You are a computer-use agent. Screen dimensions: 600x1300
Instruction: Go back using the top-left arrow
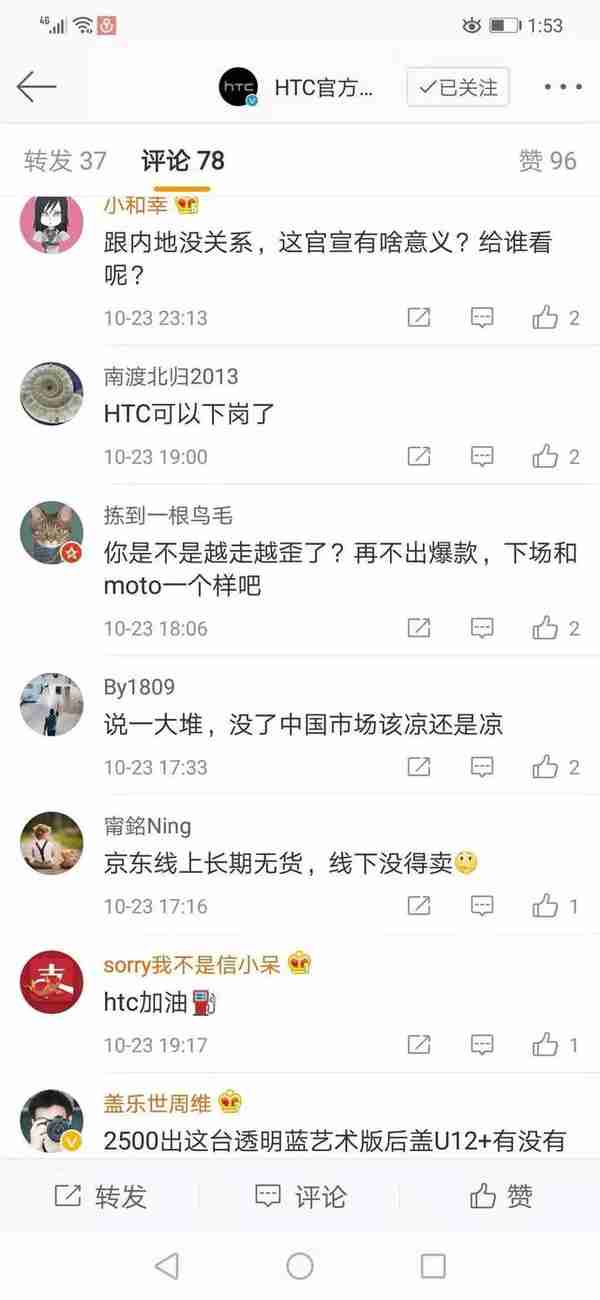37,88
